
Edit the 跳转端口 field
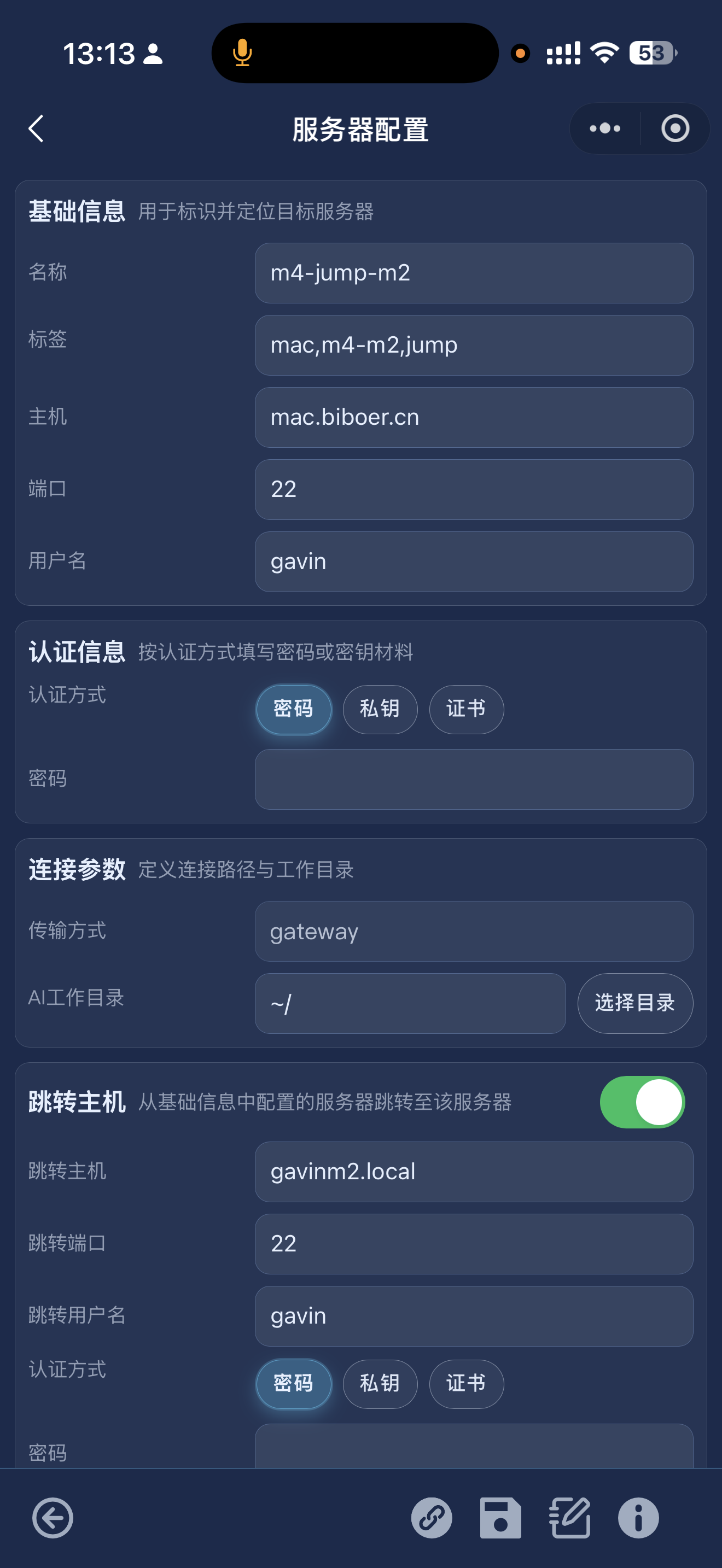473,1244
